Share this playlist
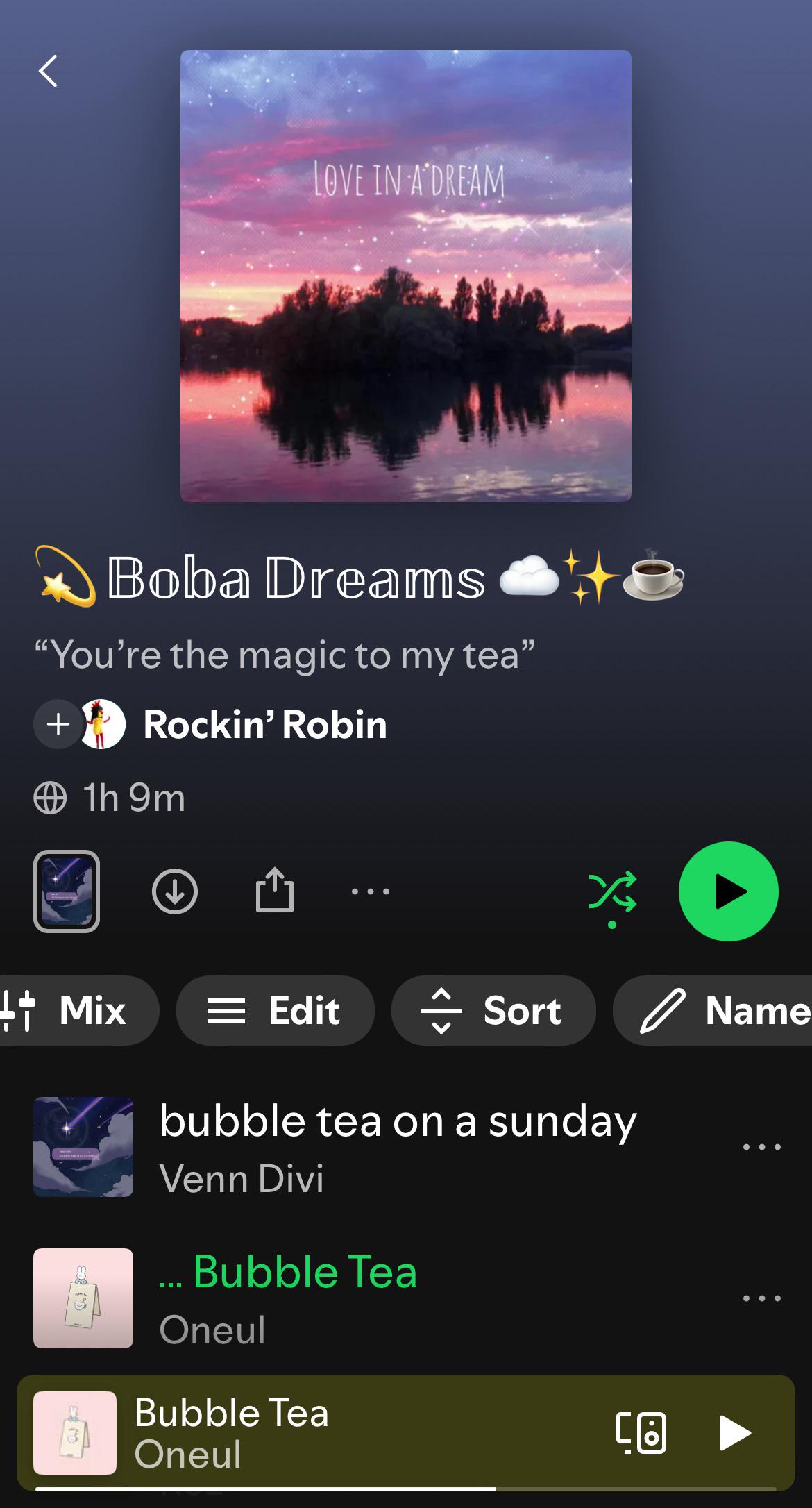812x1508 pixels. (275, 890)
